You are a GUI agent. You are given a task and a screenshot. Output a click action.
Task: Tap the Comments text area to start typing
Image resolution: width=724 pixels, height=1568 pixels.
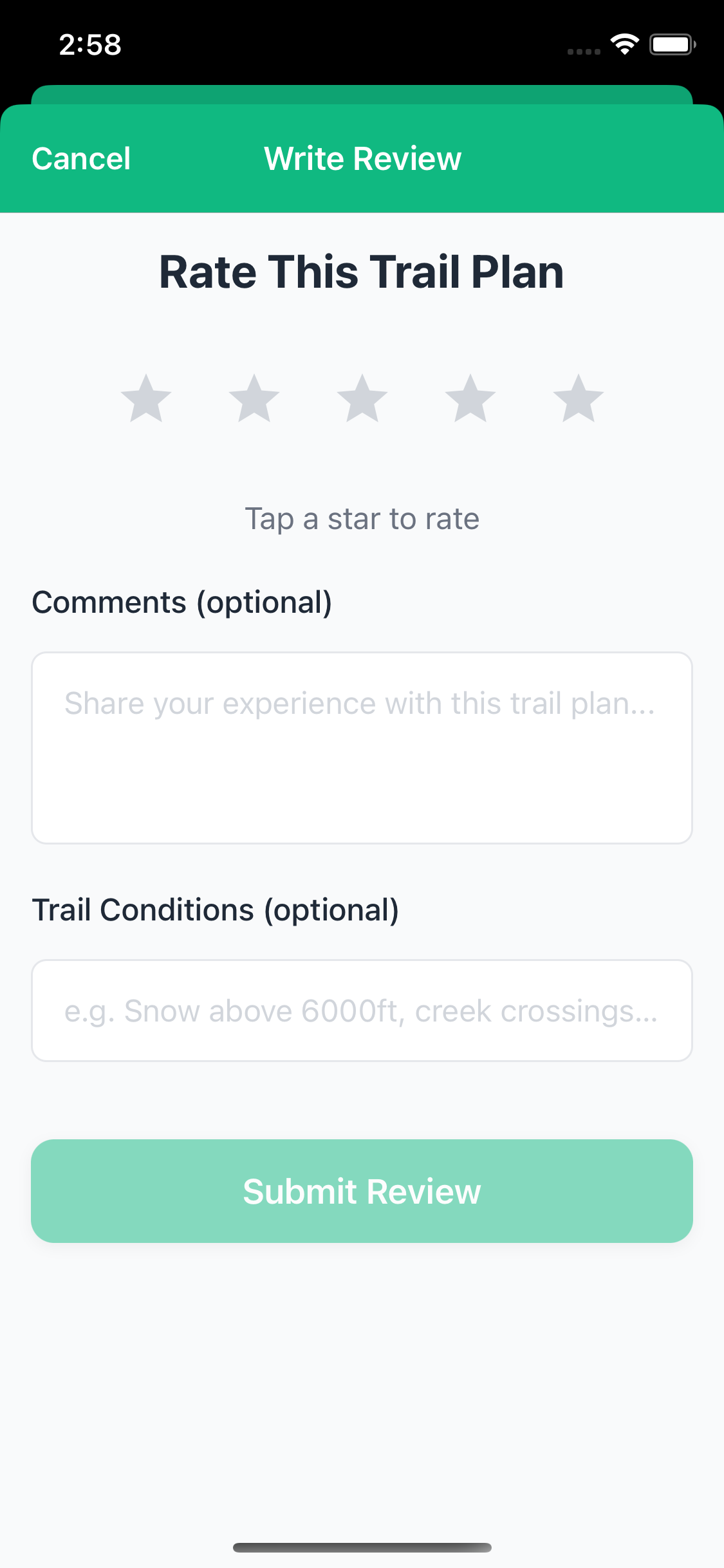tap(362, 747)
